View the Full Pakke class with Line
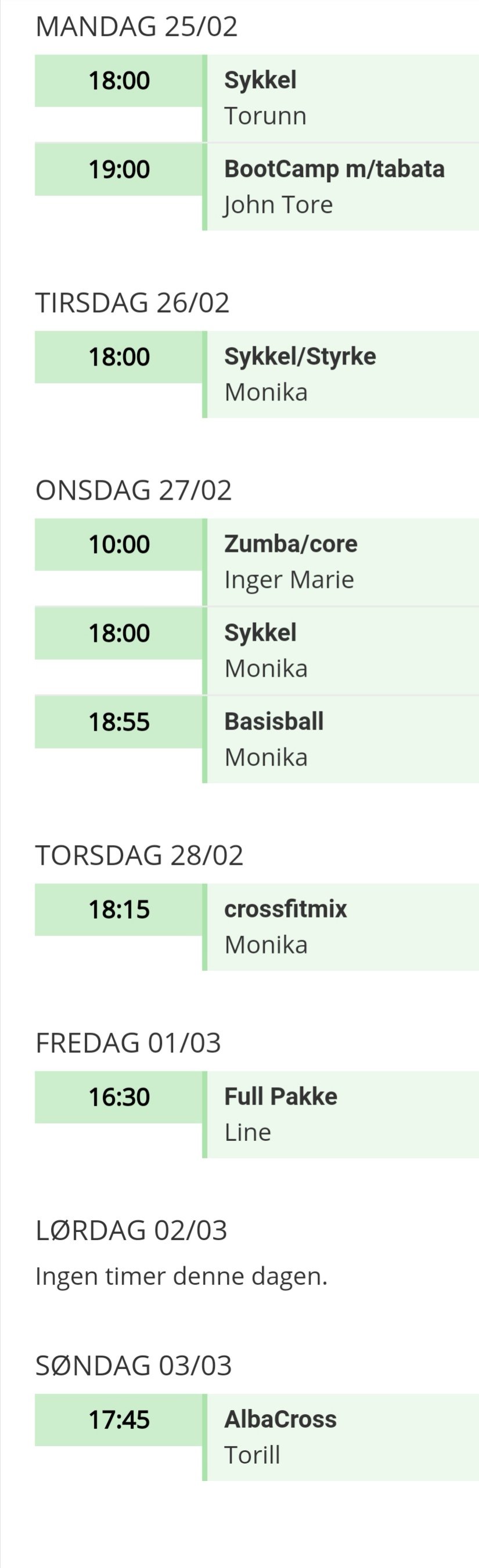479x1568 pixels. click(280, 1097)
